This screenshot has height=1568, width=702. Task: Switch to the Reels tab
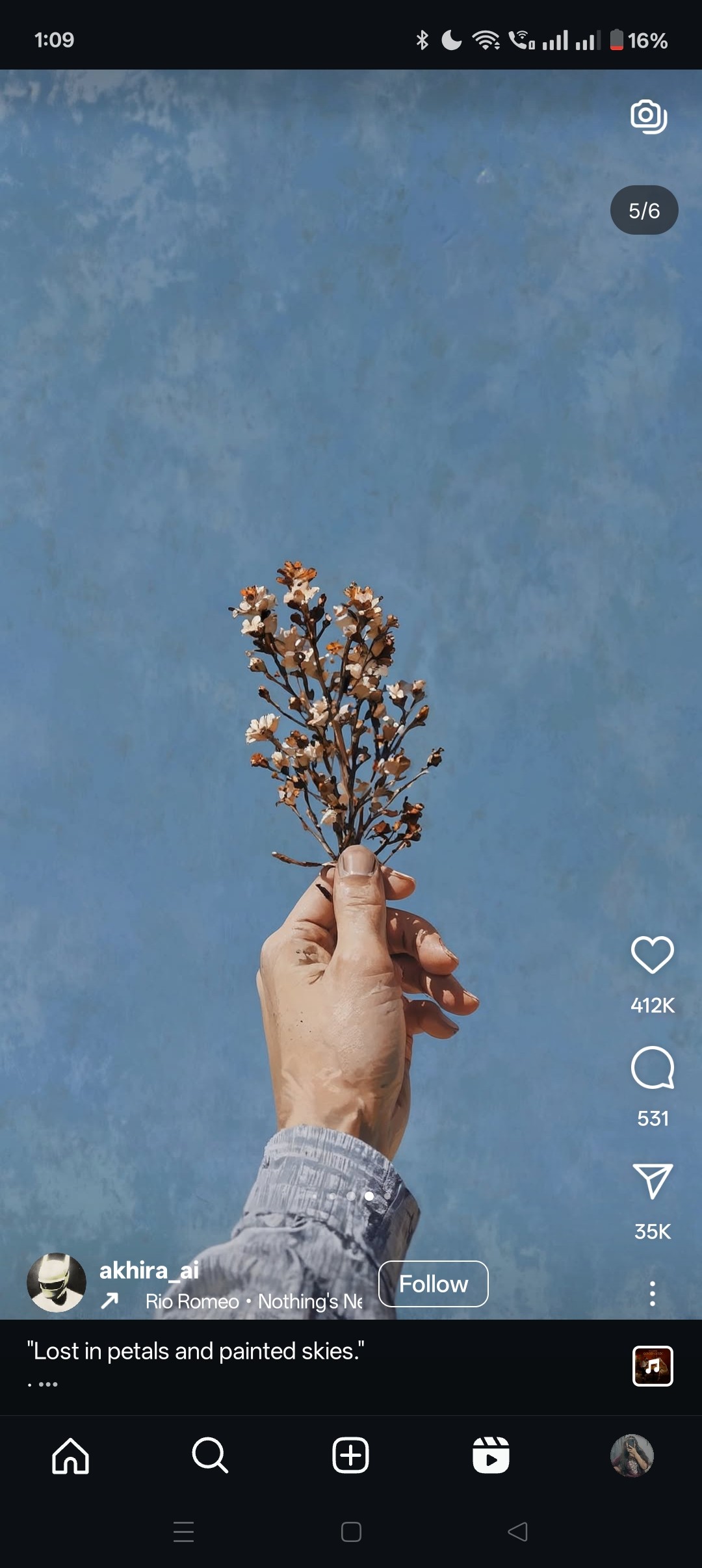pos(491,1456)
